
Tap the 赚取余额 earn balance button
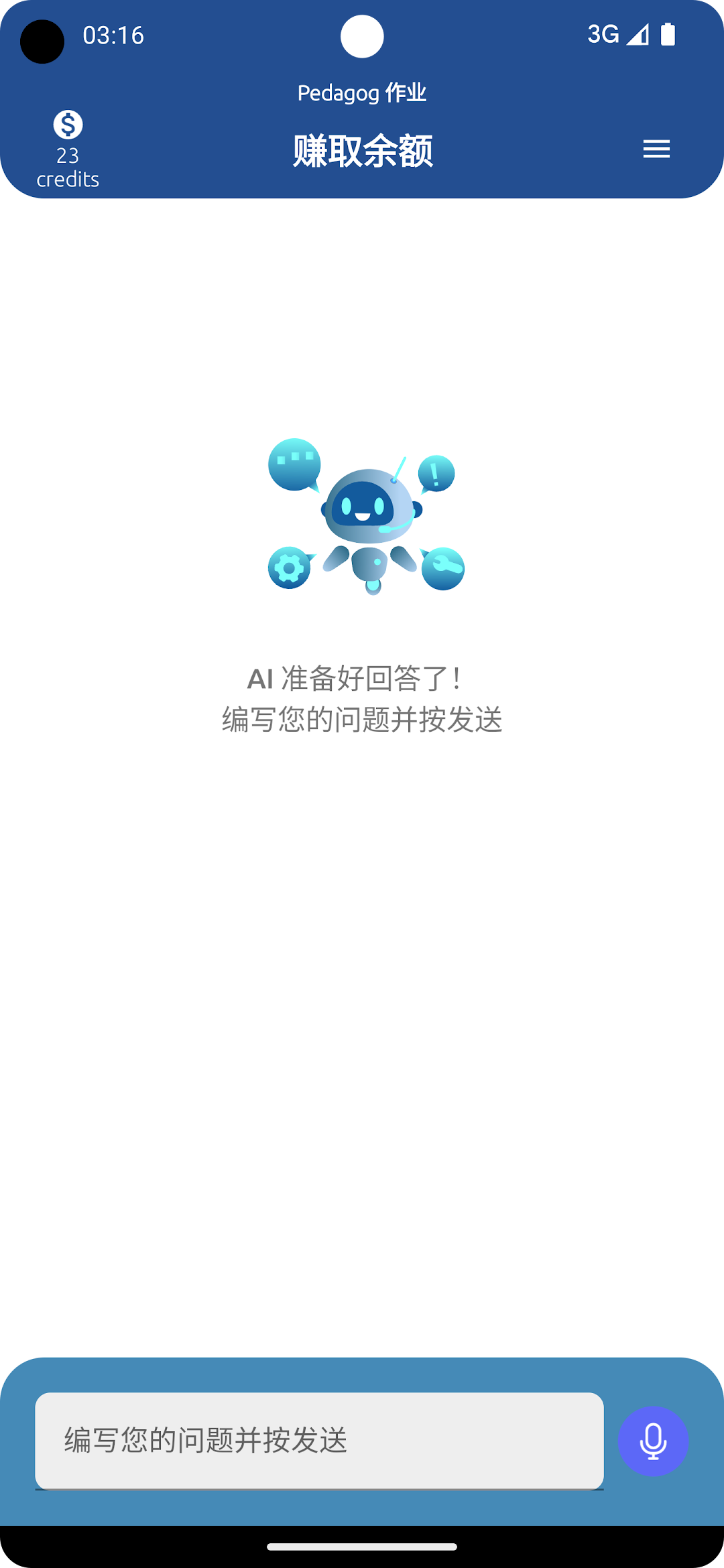pos(362,151)
